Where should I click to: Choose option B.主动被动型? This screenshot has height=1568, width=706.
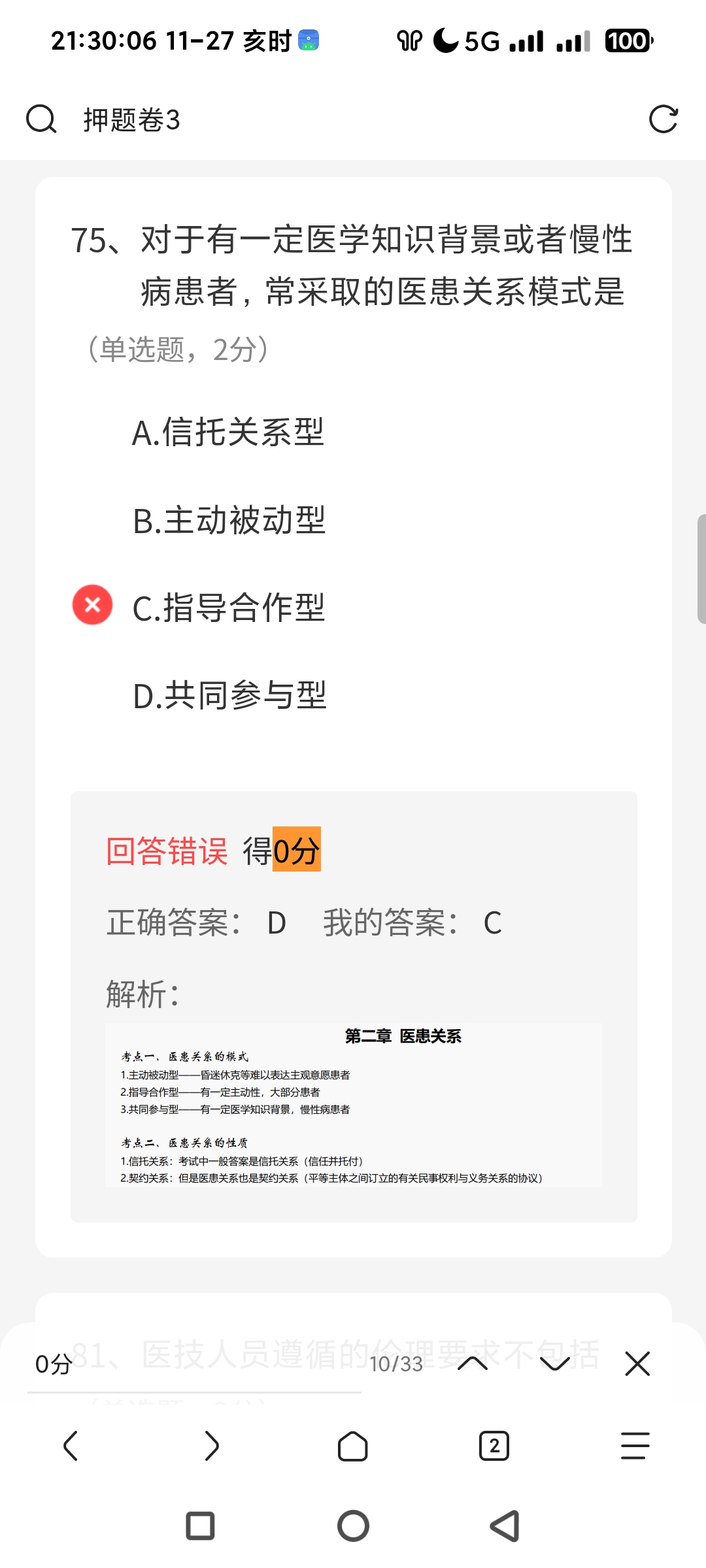pos(229,521)
